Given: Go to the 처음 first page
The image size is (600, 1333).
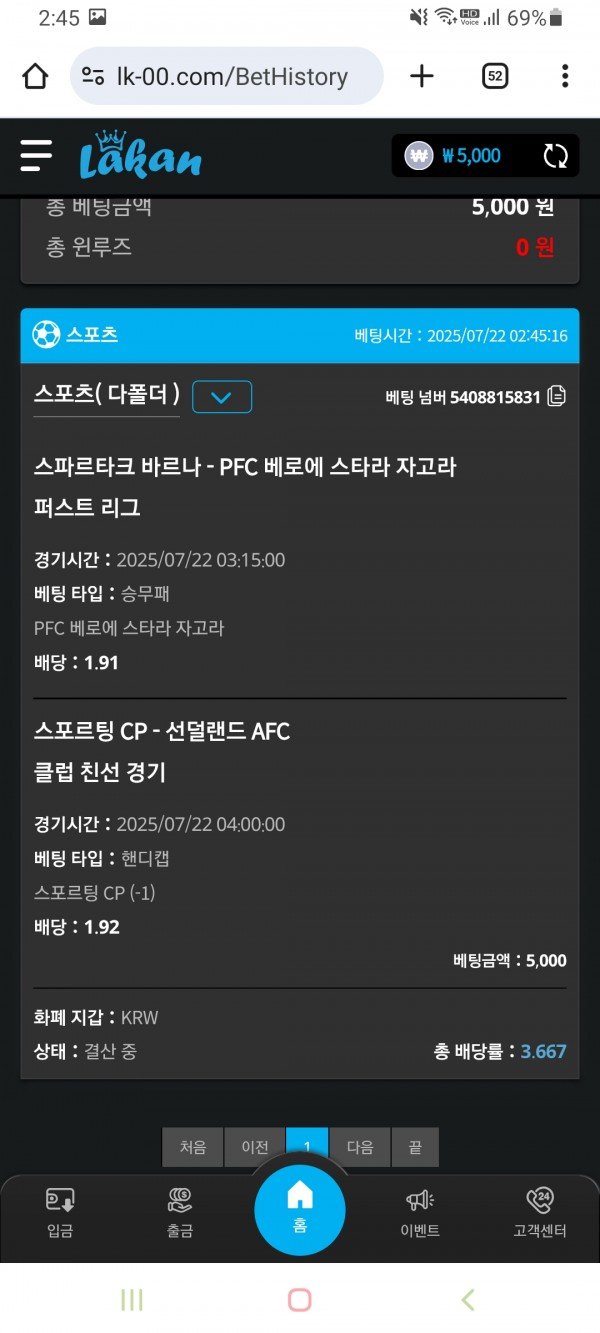Looking at the screenshot, I should click(193, 1147).
